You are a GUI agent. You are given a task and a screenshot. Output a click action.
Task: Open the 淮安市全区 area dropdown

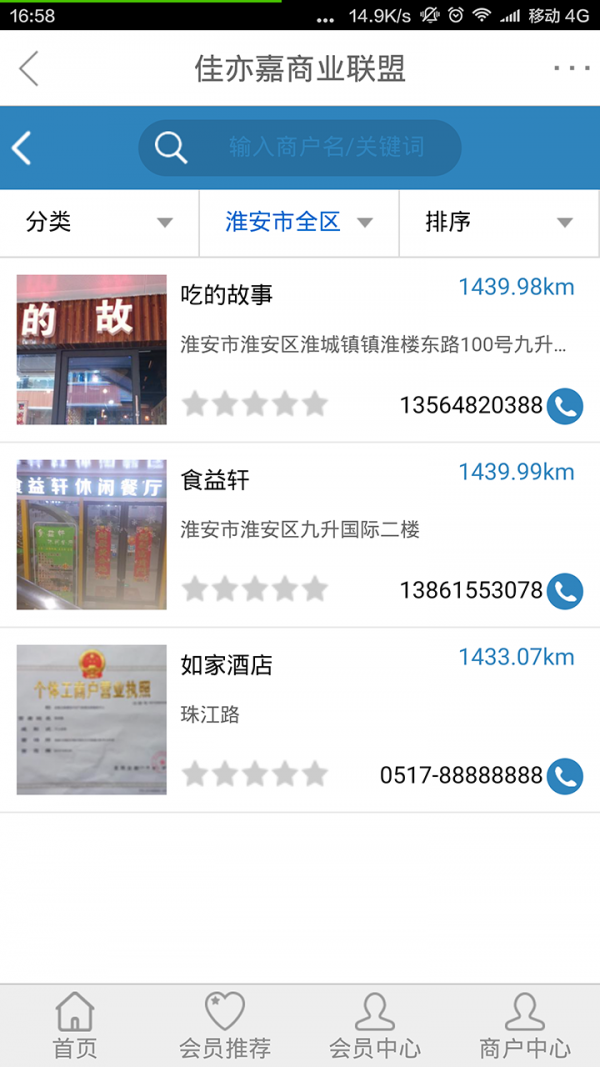click(299, 222)
